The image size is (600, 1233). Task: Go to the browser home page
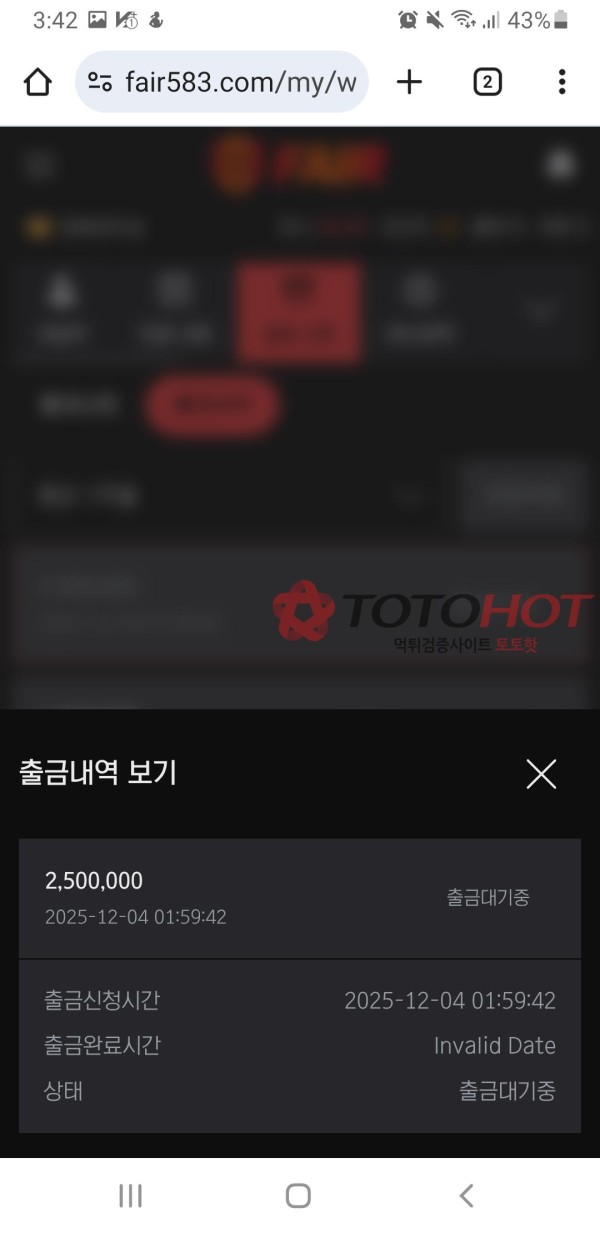37,82
